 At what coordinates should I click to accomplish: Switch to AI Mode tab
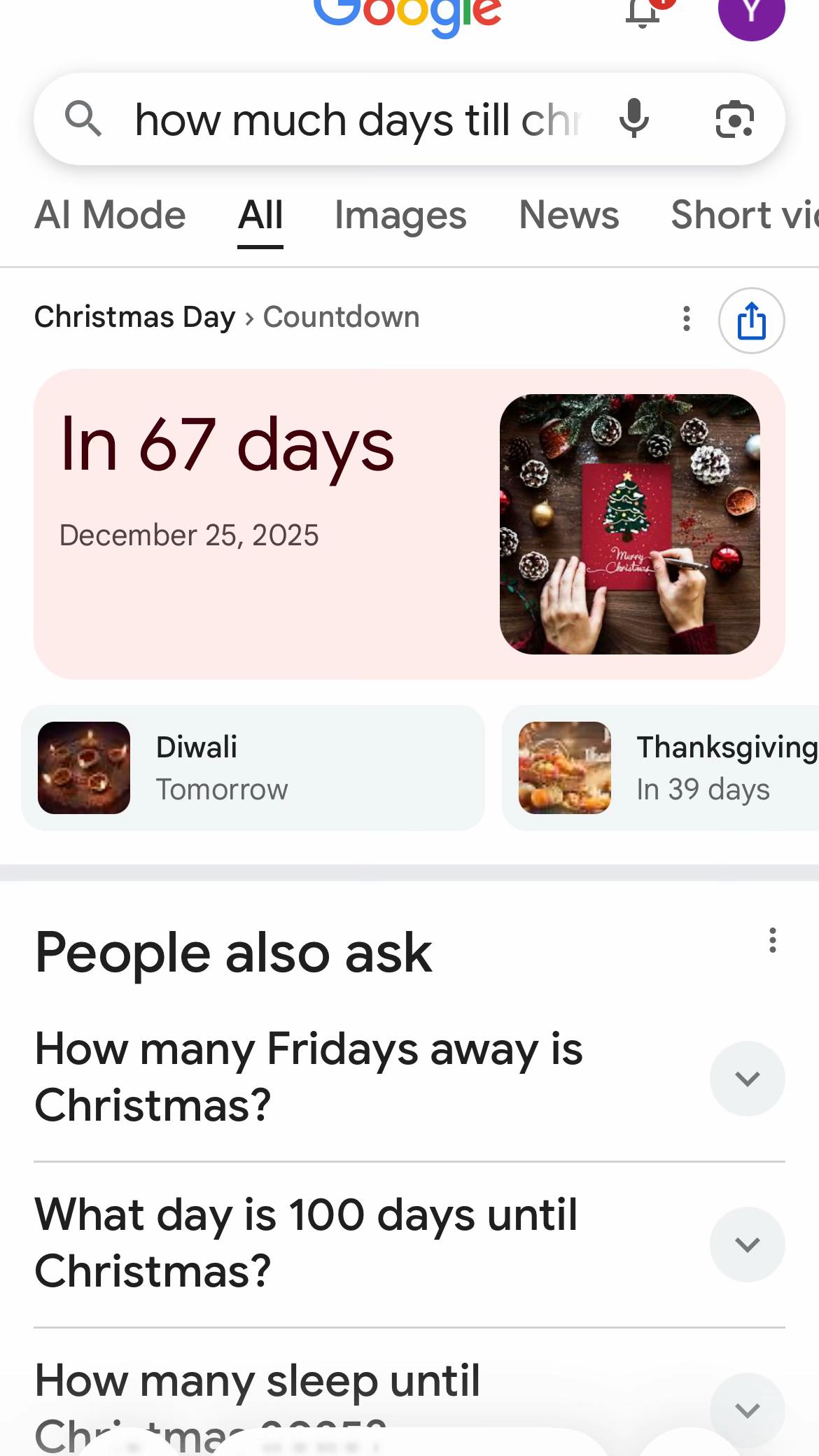(110, 215)
